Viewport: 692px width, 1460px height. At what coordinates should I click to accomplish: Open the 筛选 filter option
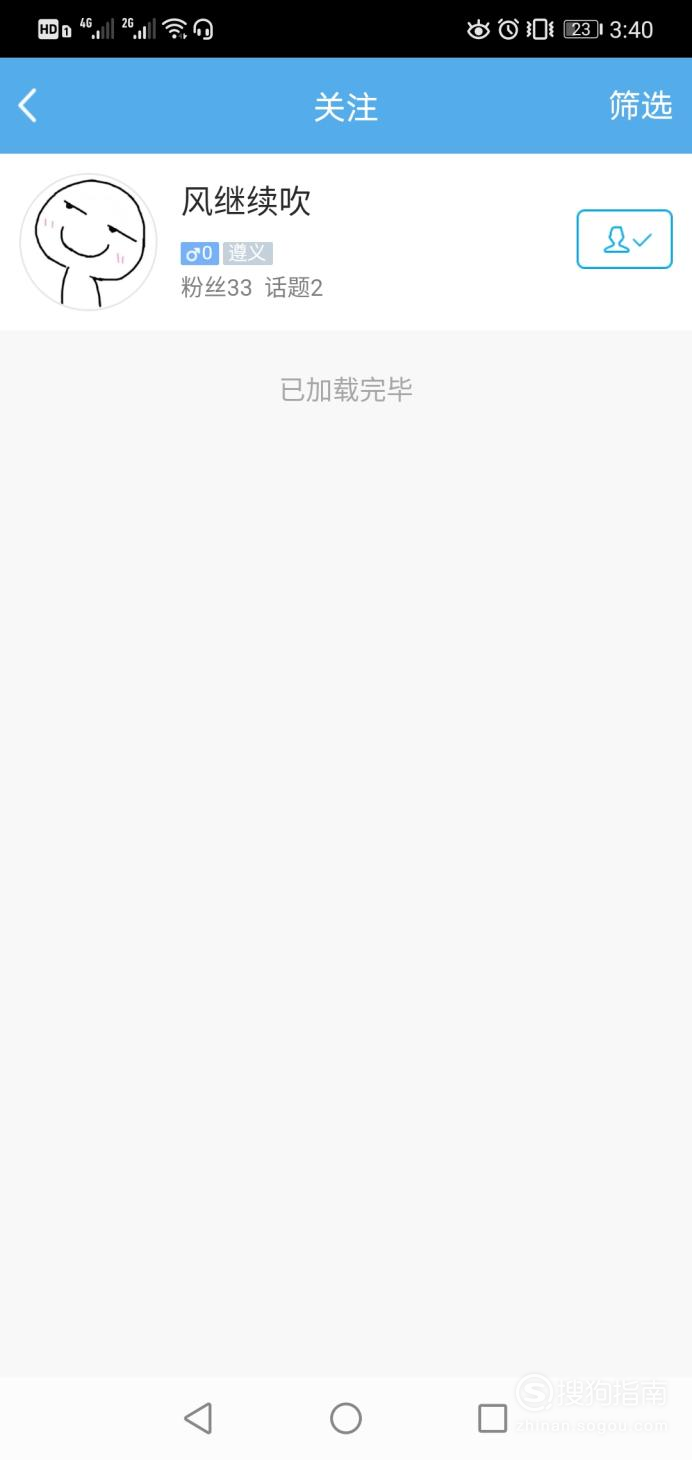pyautogui.click(x=640, y=105)
